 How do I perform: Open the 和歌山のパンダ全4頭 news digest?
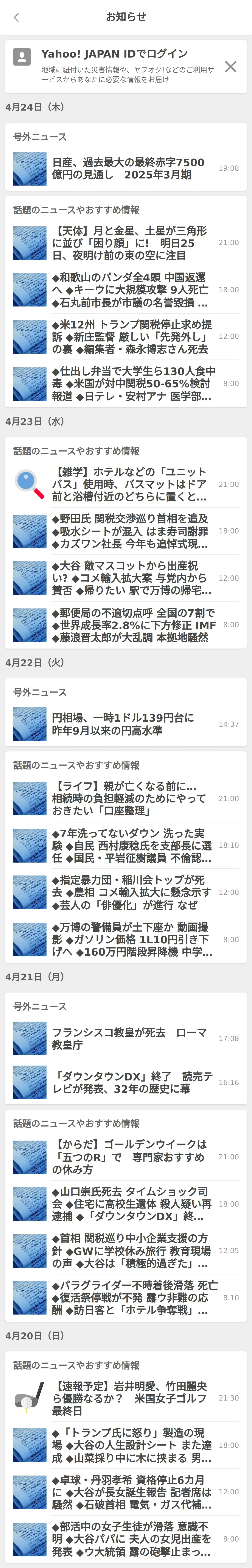128,290
